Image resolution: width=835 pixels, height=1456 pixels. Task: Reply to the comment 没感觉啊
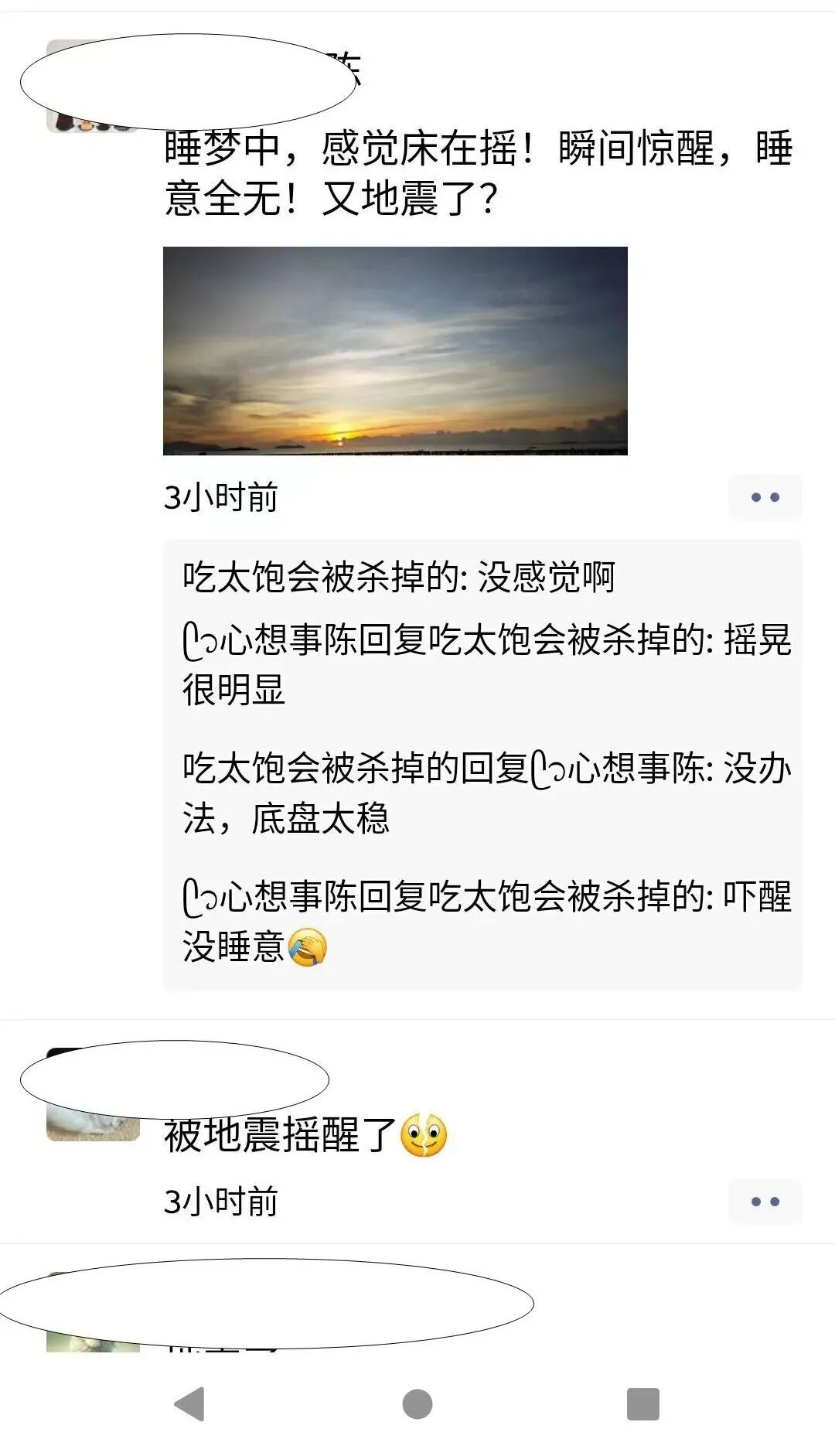tap(399, 577)
